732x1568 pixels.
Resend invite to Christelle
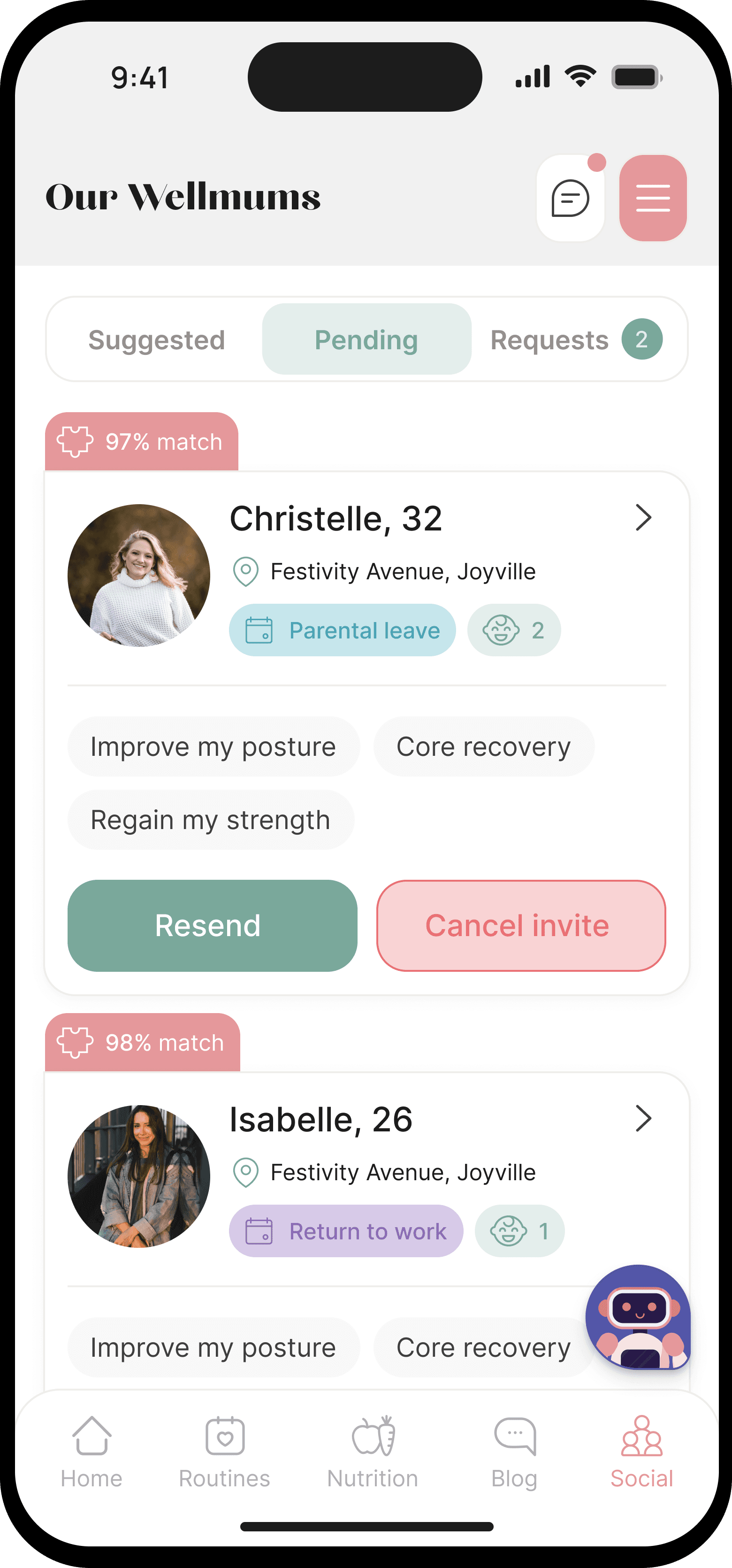[212, 925]
